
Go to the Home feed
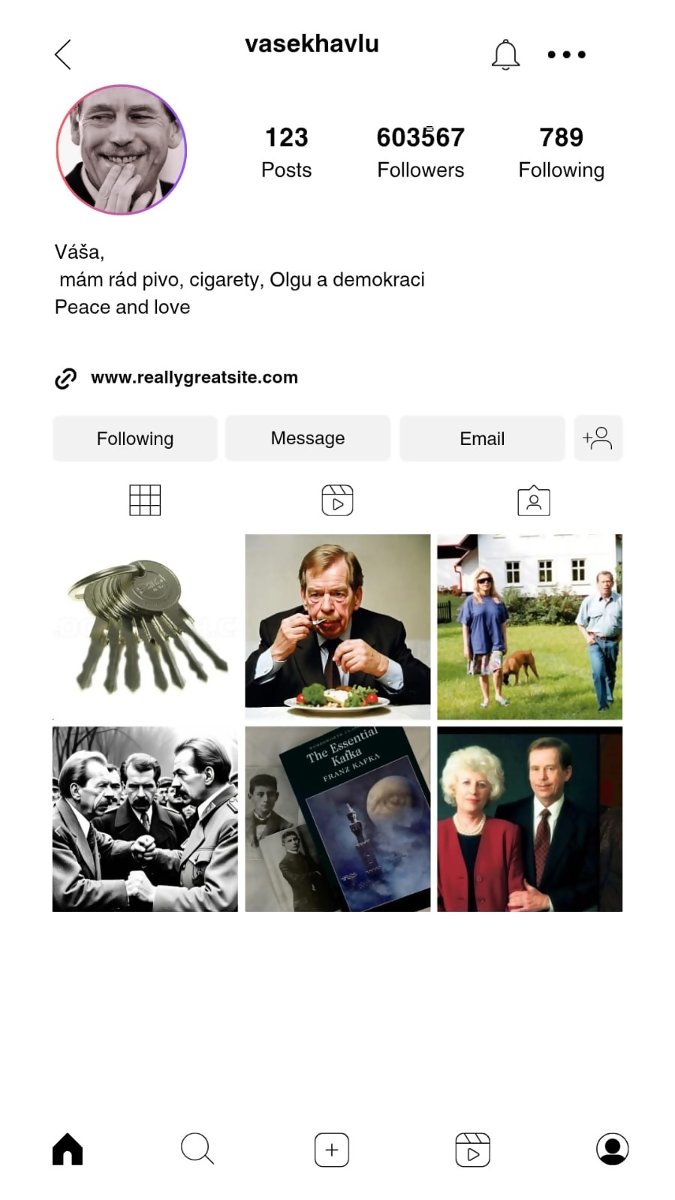click(67, 1149)
